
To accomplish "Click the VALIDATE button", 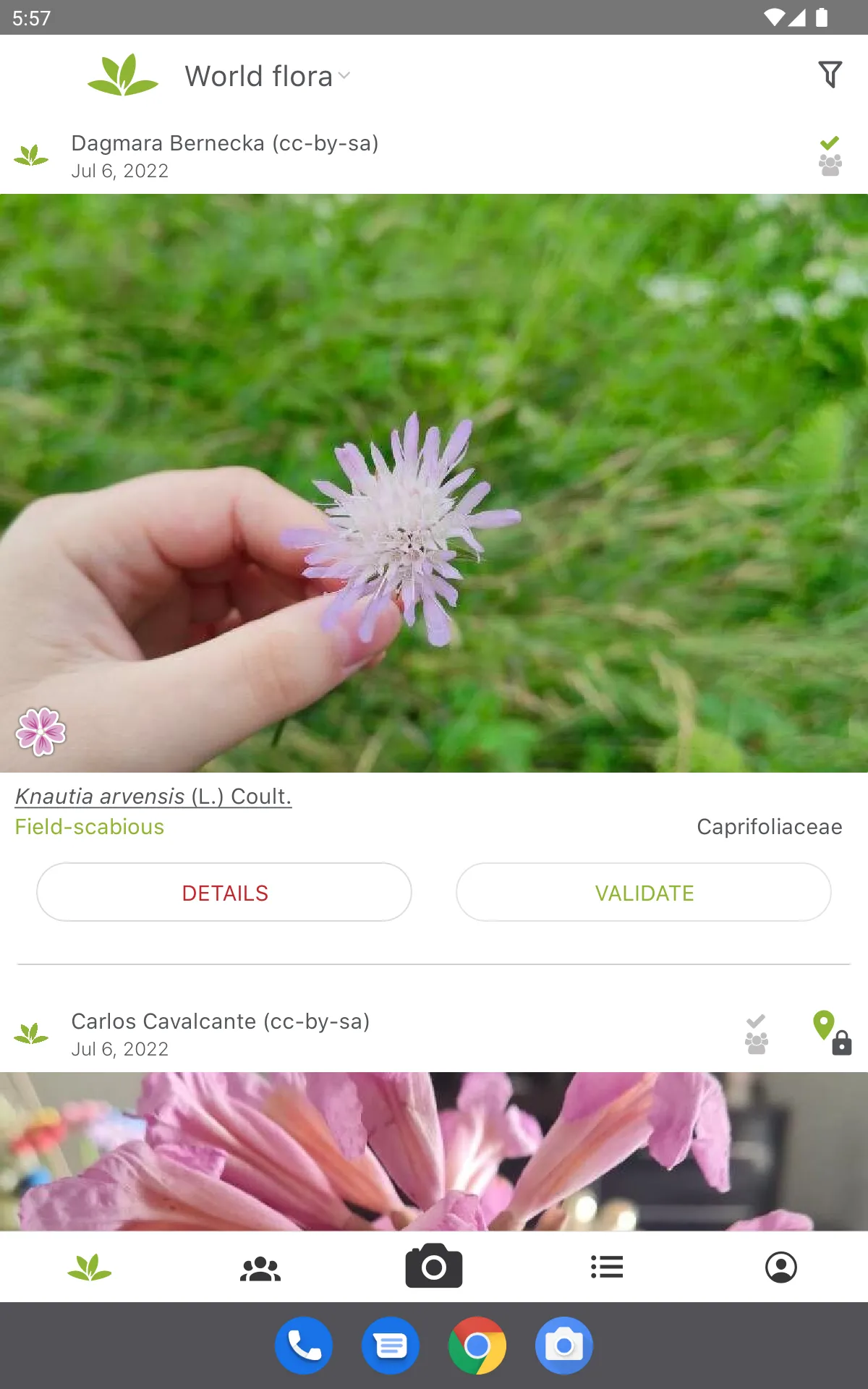I will coord(644,892).
